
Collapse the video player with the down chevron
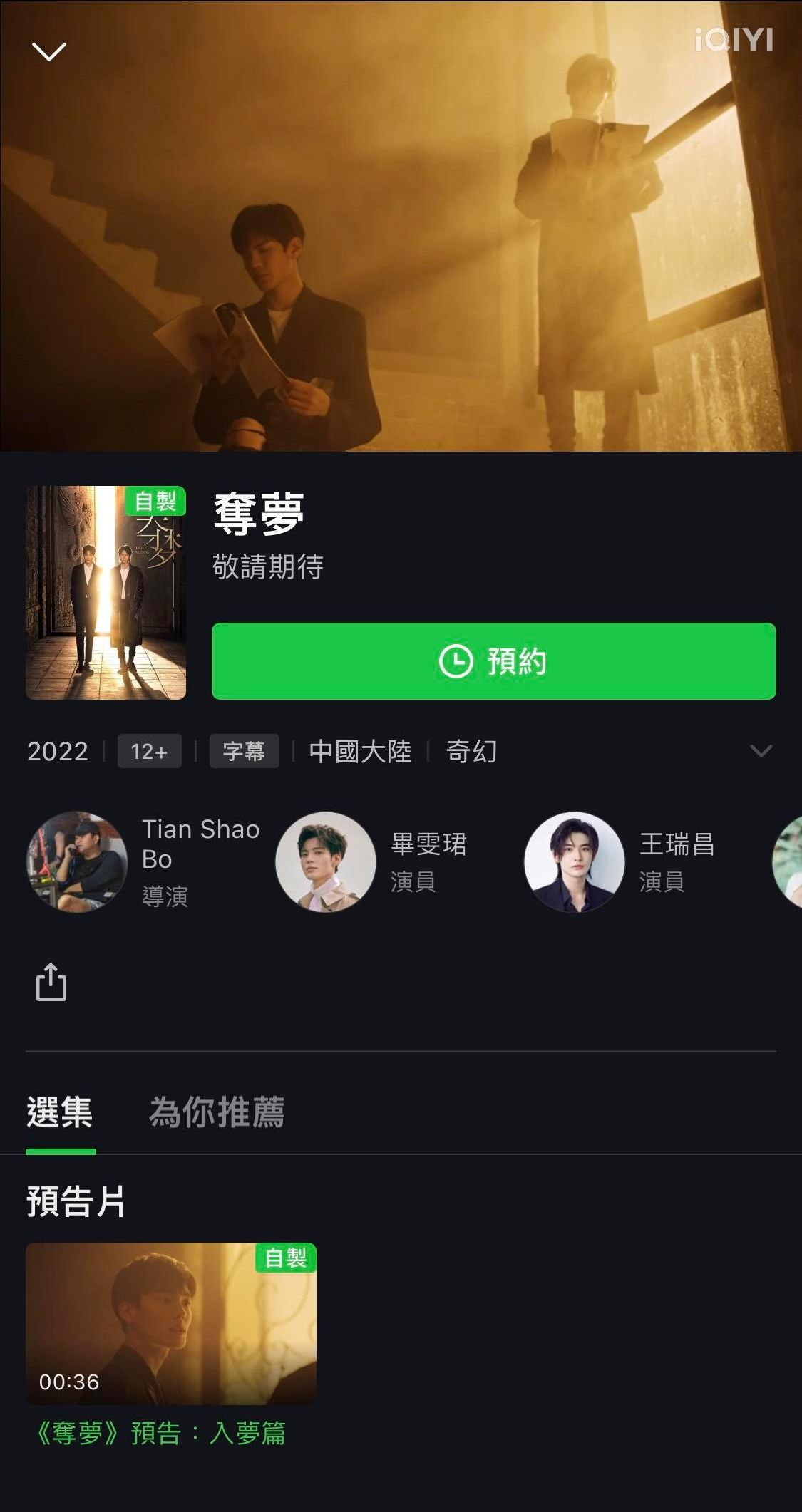tap(49, 52)
